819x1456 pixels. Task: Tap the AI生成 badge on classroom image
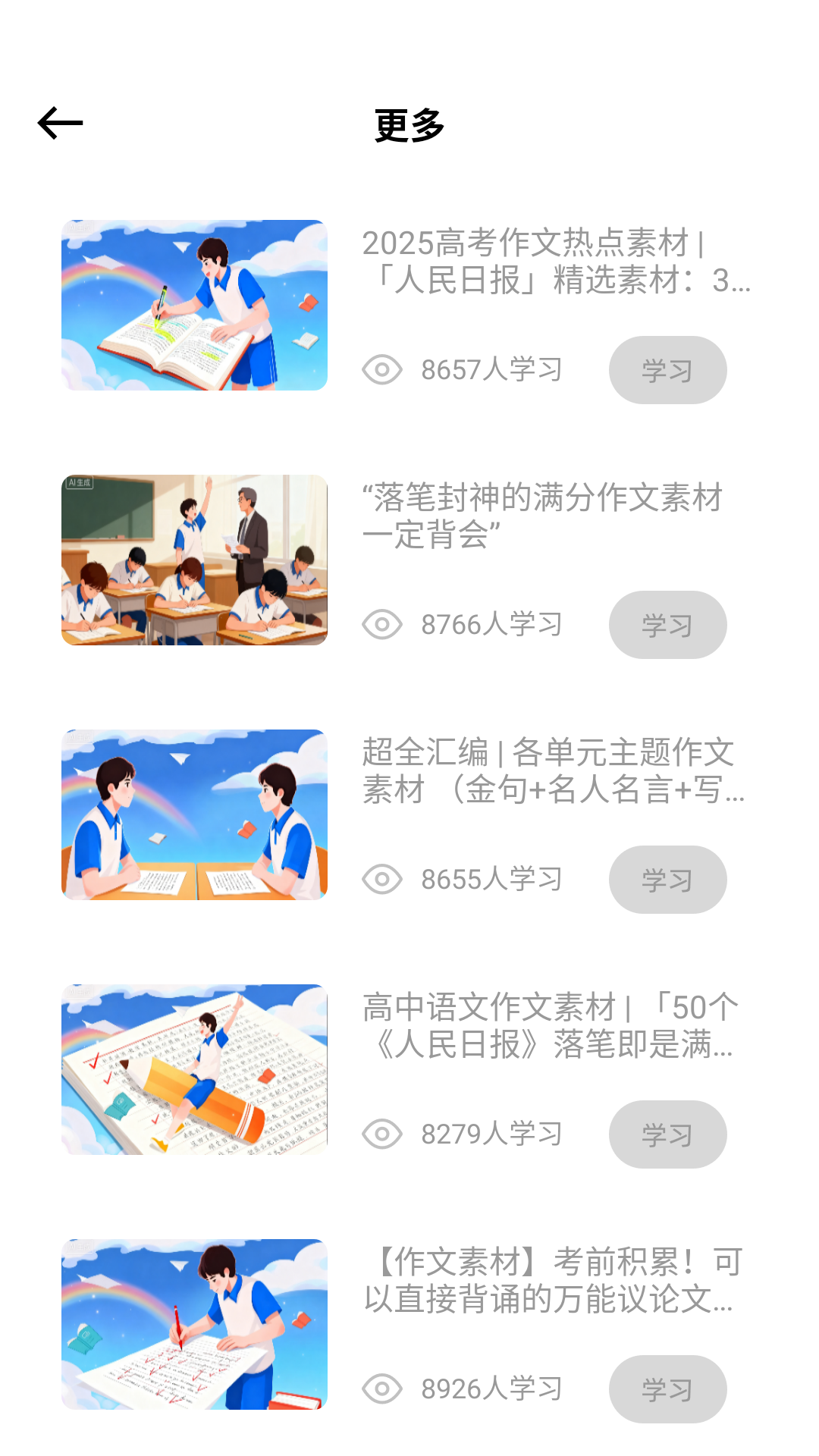80,483
